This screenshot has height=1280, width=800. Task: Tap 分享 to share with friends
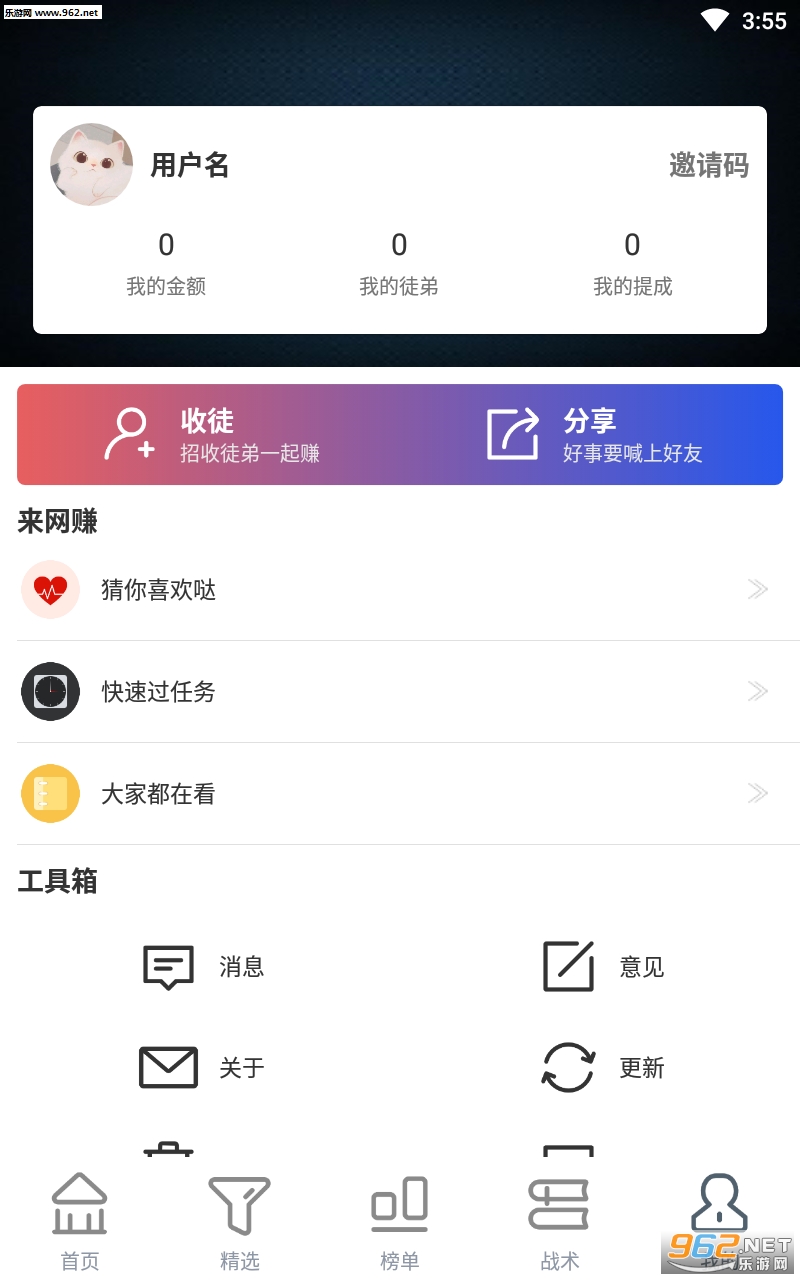[595, 435]
